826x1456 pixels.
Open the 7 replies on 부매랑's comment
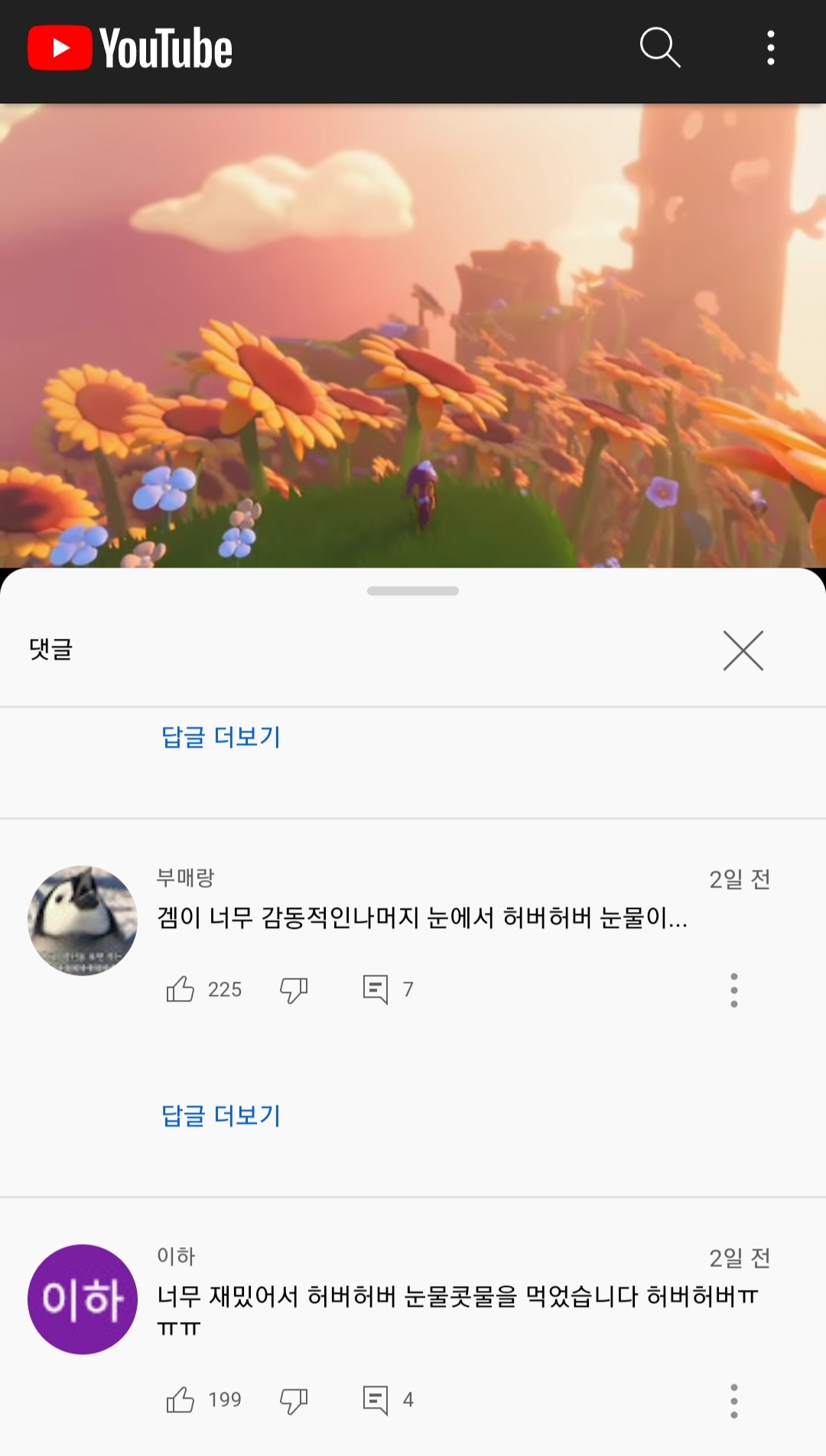[x=376, y=989]
